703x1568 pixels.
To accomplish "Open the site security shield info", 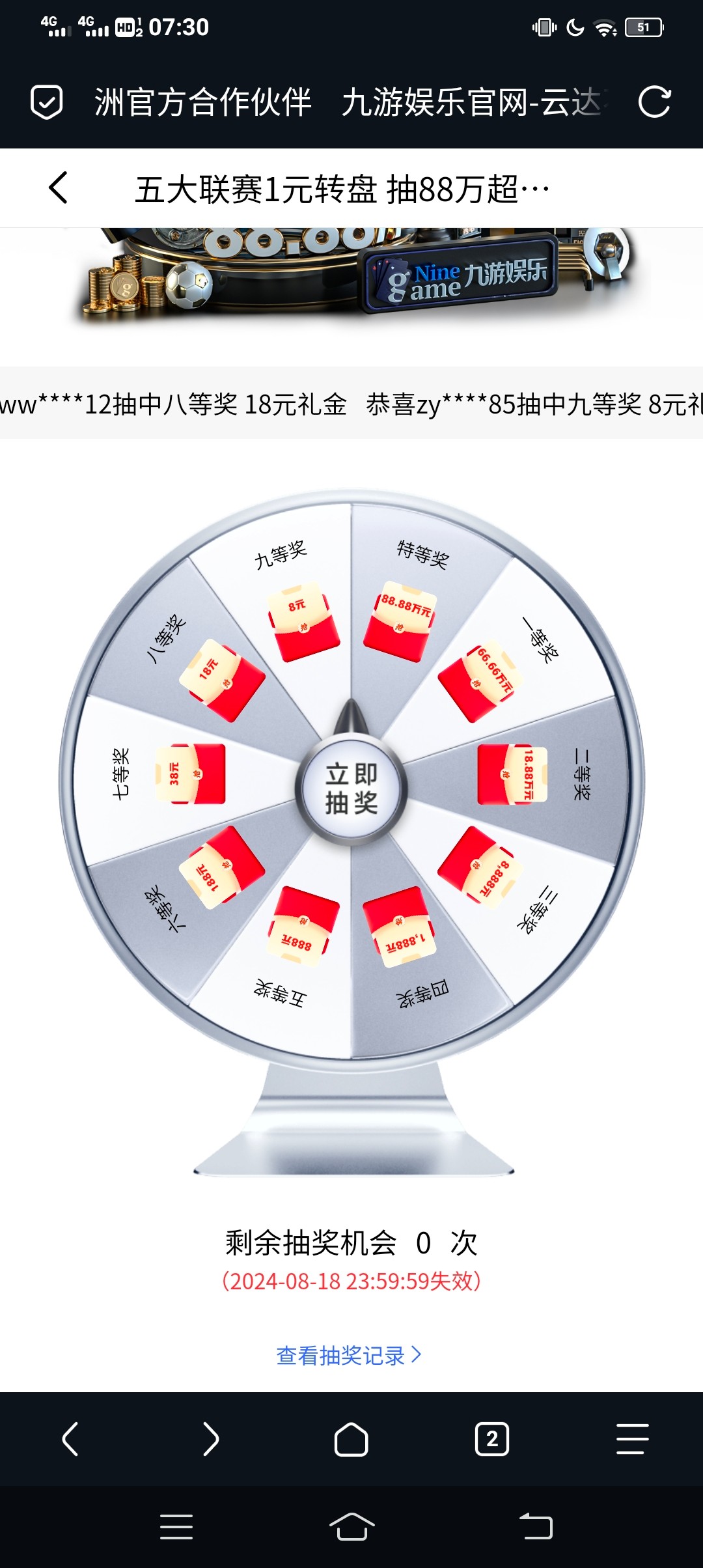I will click(x=47, y=102).
